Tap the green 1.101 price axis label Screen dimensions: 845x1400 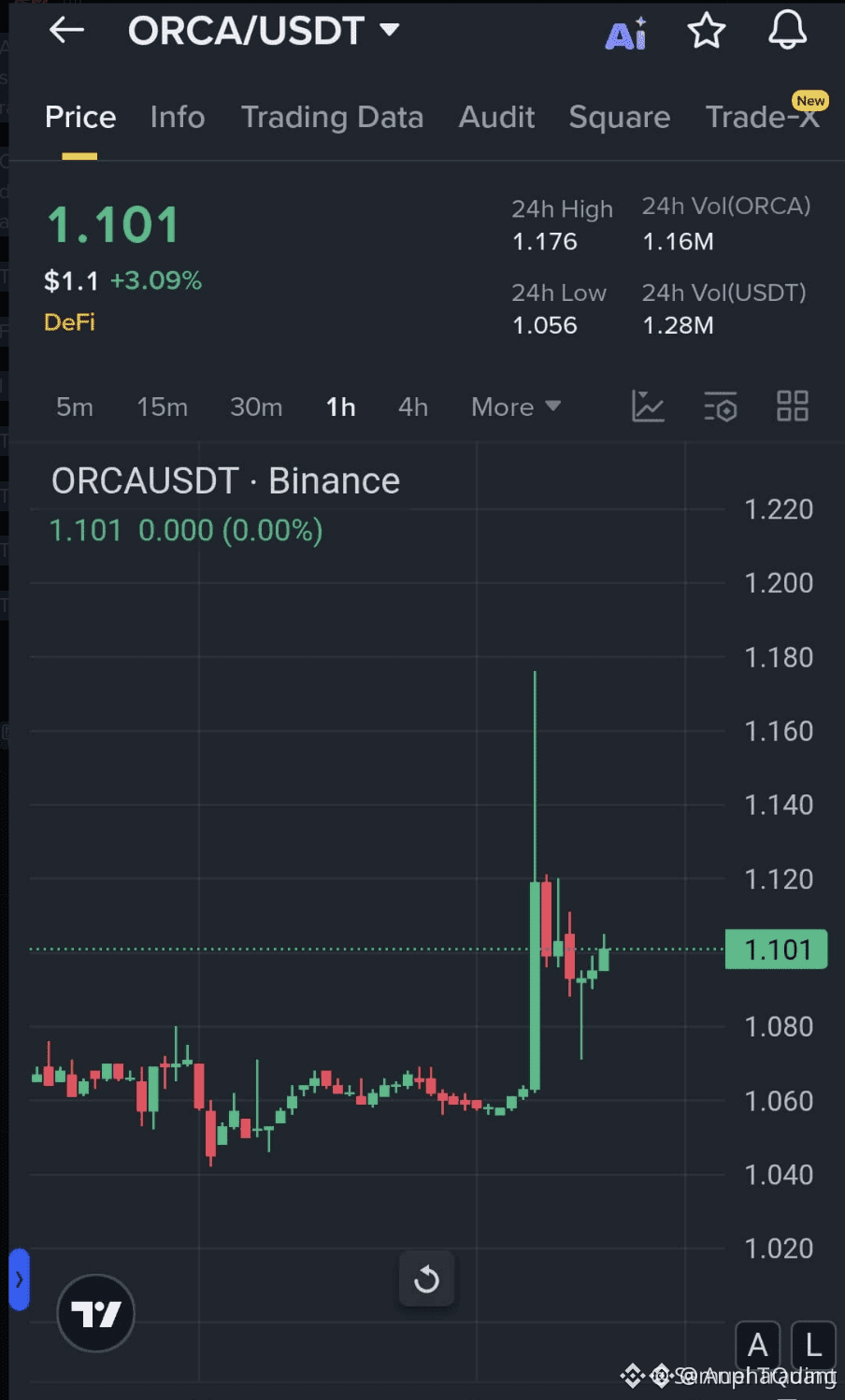tap(776, 949)
